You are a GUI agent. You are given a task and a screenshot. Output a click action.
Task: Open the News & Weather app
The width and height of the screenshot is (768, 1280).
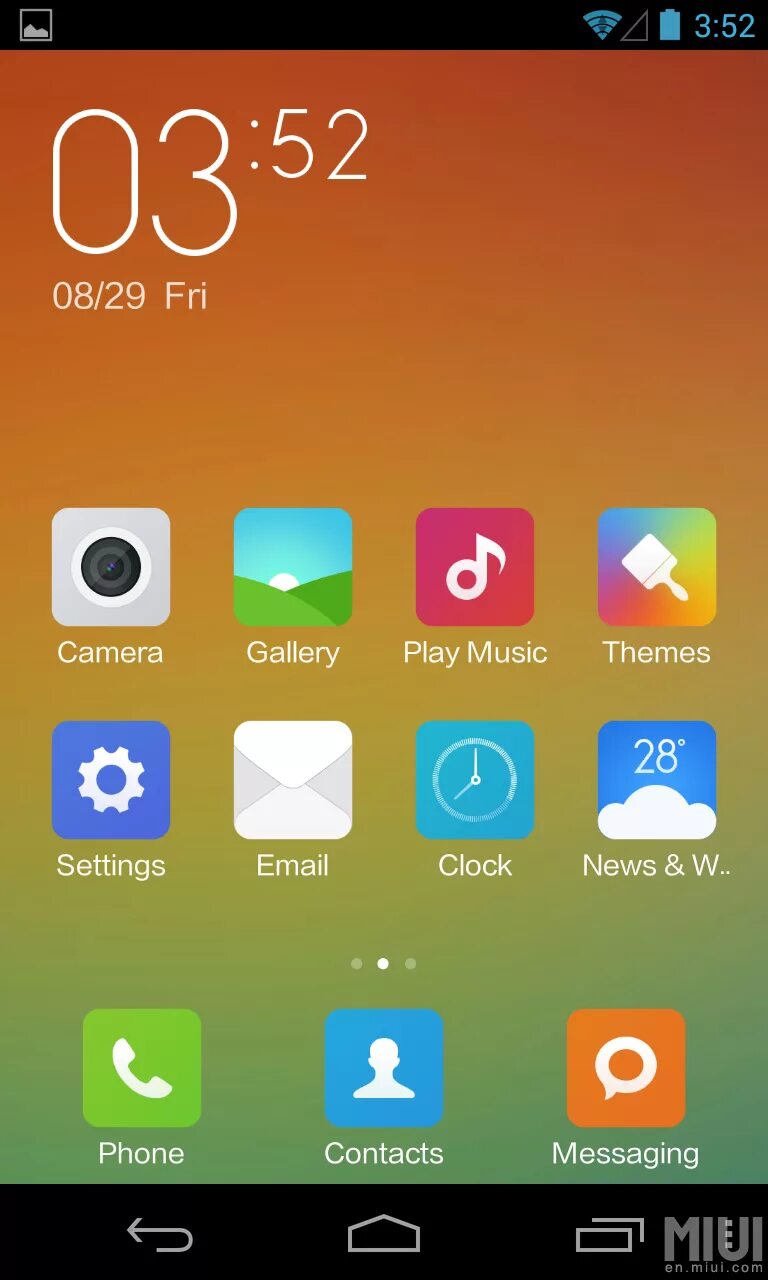[656, 780]
